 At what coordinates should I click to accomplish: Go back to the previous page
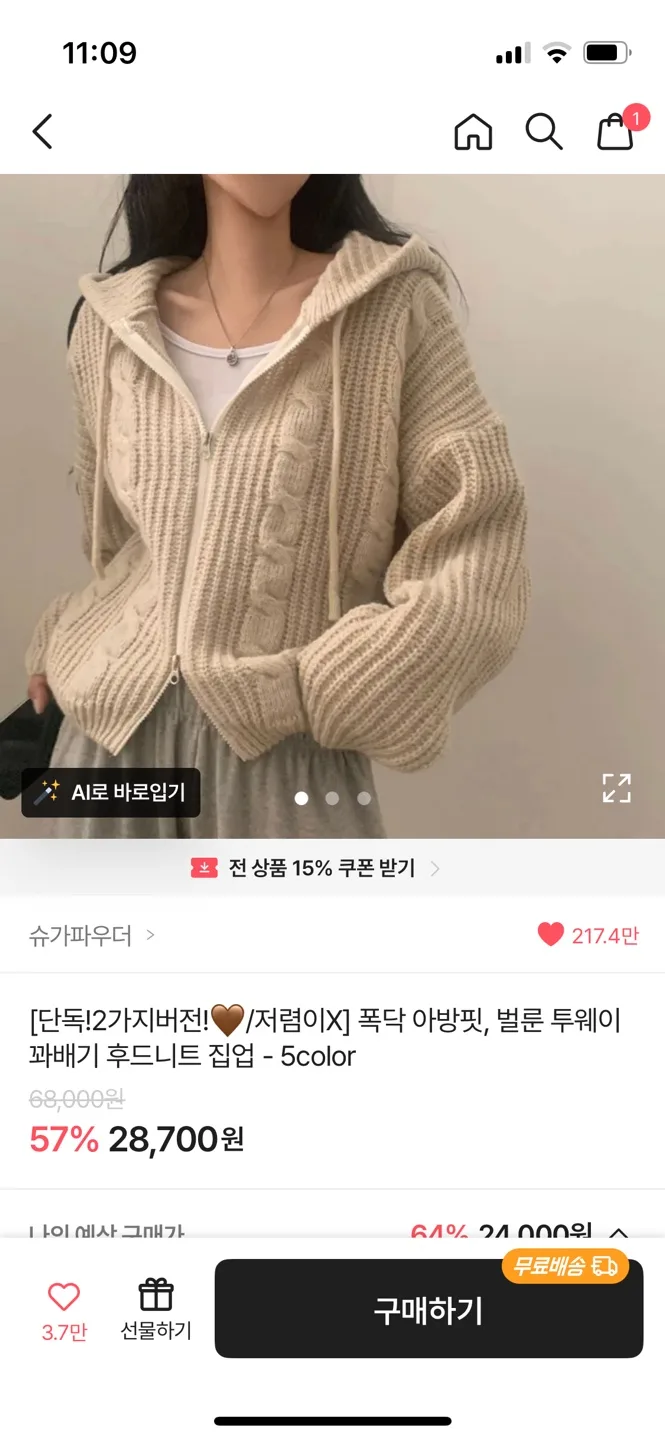pyautogui.click(x=42, y=132)
